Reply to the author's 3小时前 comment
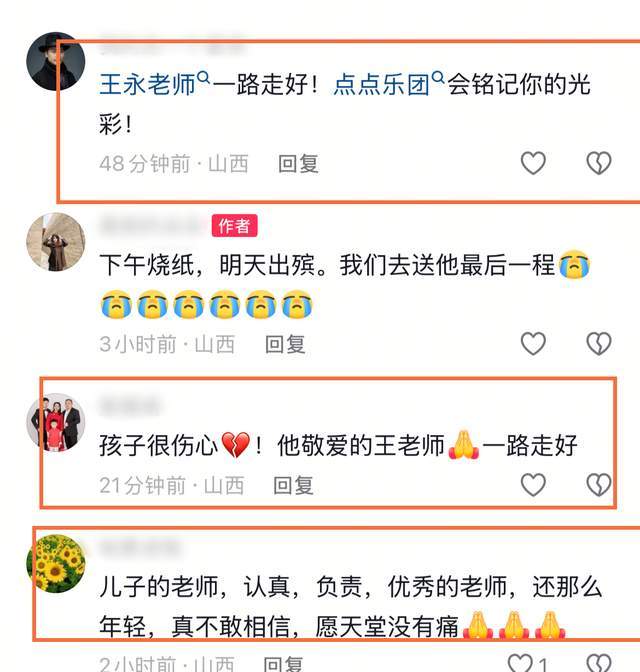 285,345
